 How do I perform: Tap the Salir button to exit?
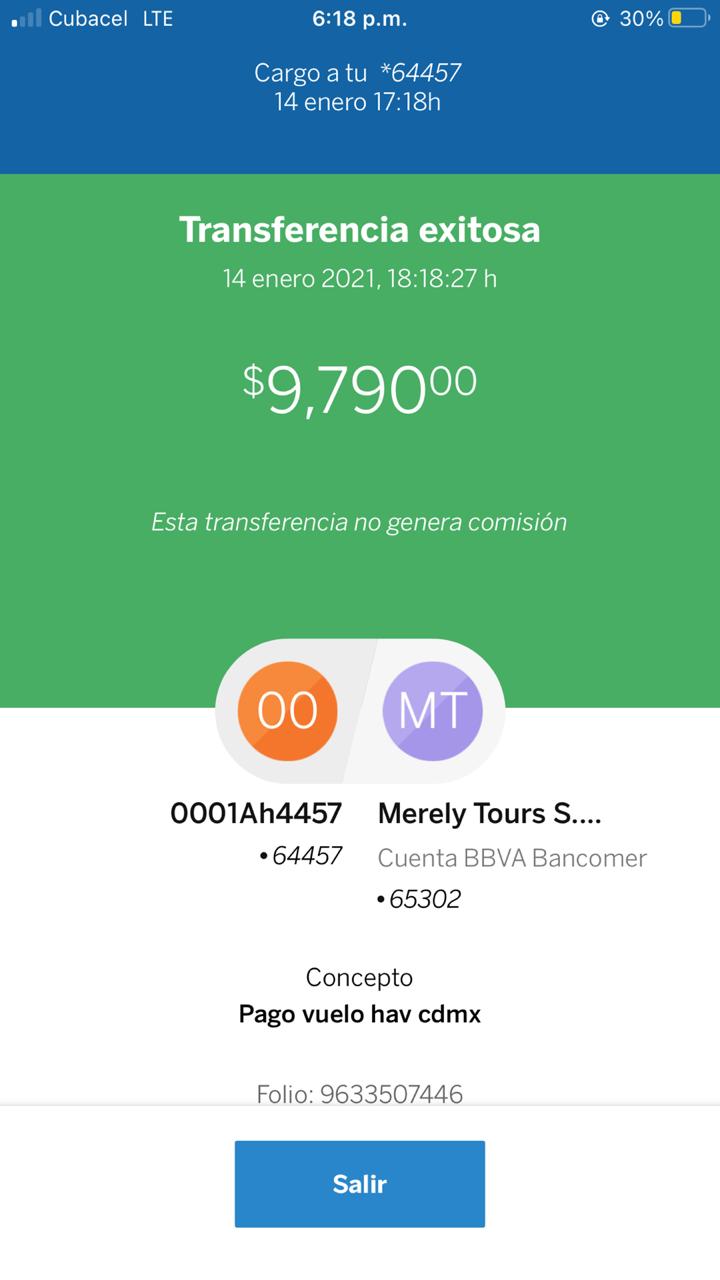(360, 1184)
